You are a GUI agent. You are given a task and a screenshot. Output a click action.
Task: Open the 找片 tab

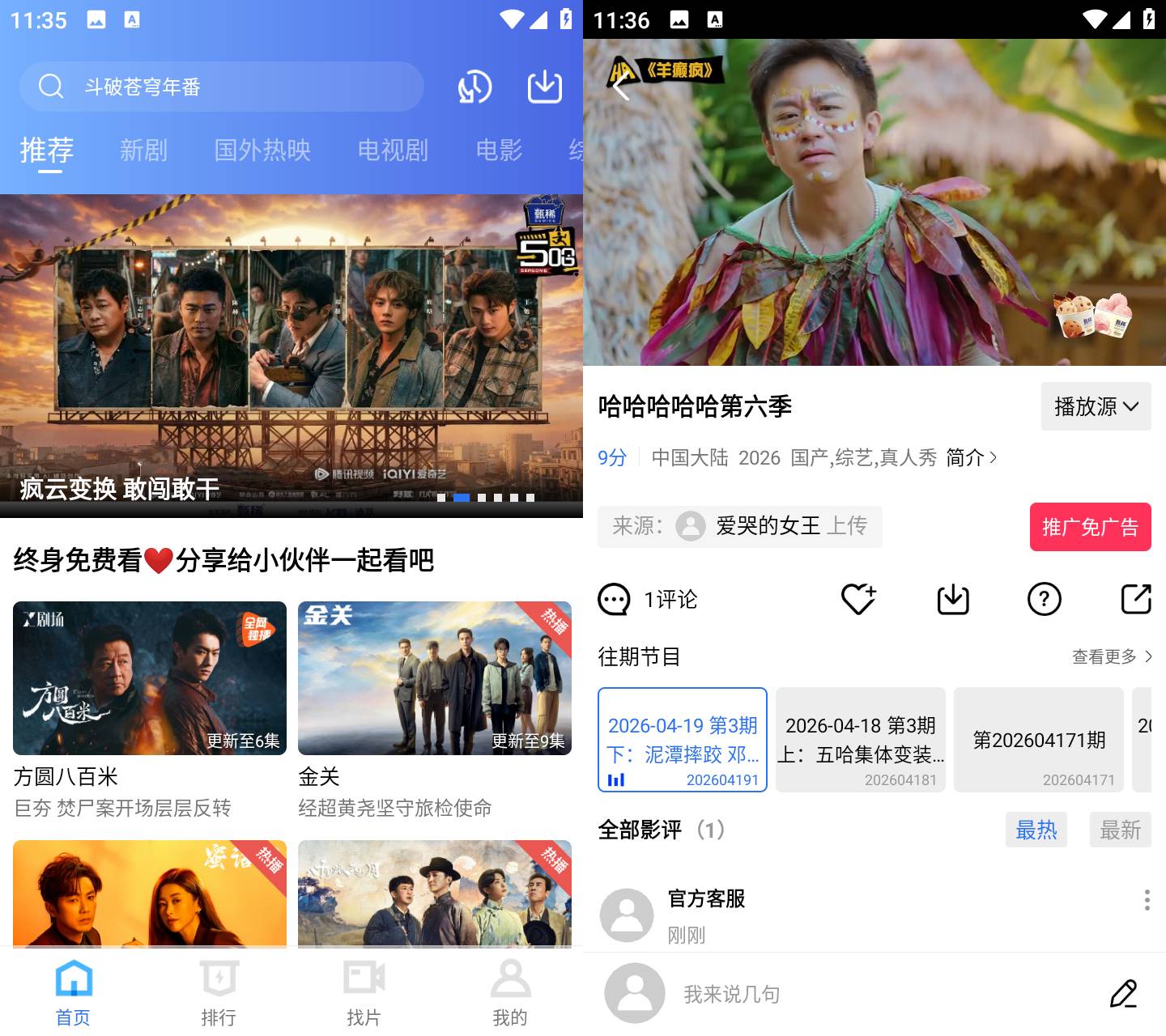[x=364, y=991]
